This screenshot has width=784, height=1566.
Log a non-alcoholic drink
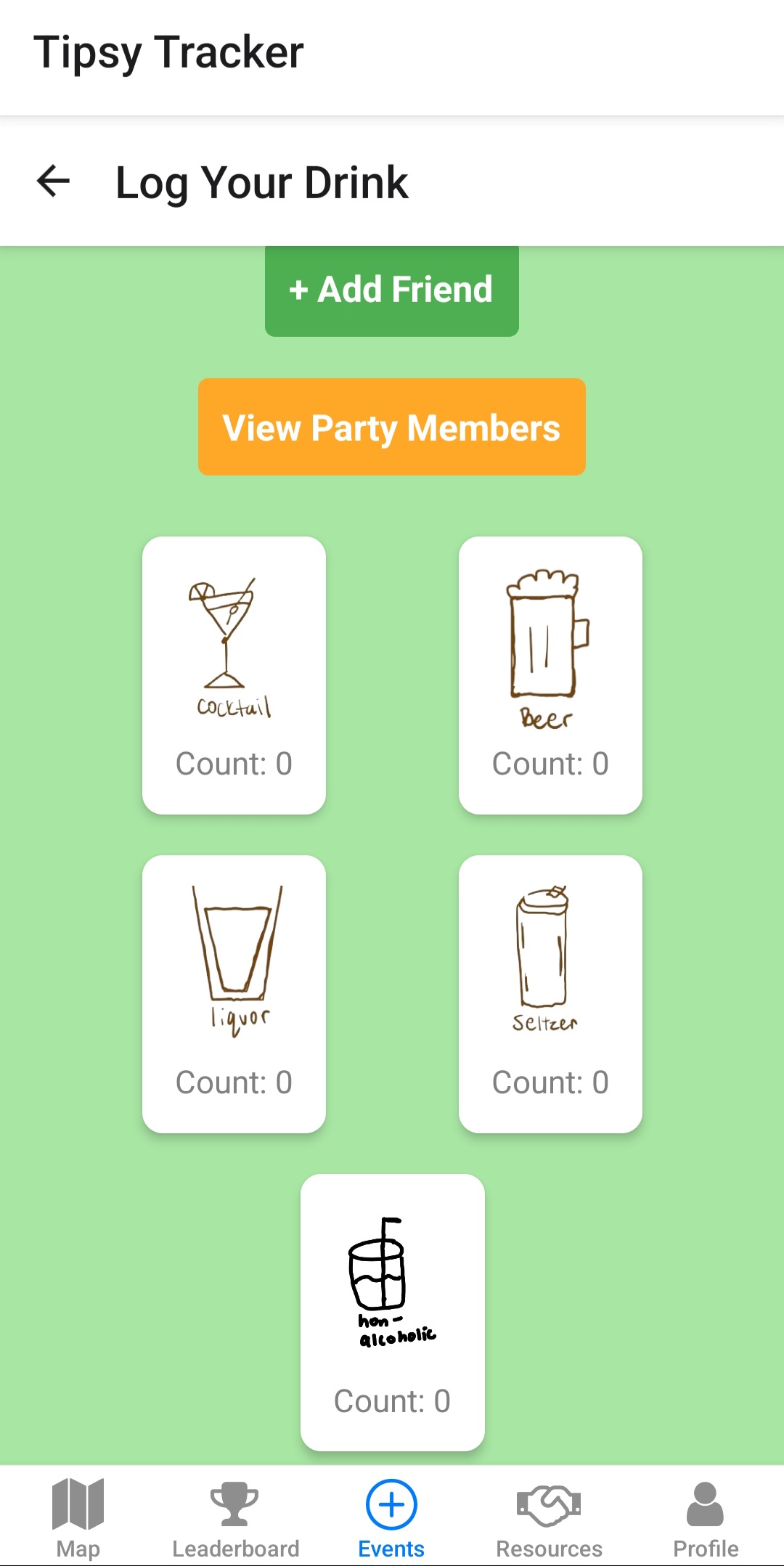(392, 1312)
